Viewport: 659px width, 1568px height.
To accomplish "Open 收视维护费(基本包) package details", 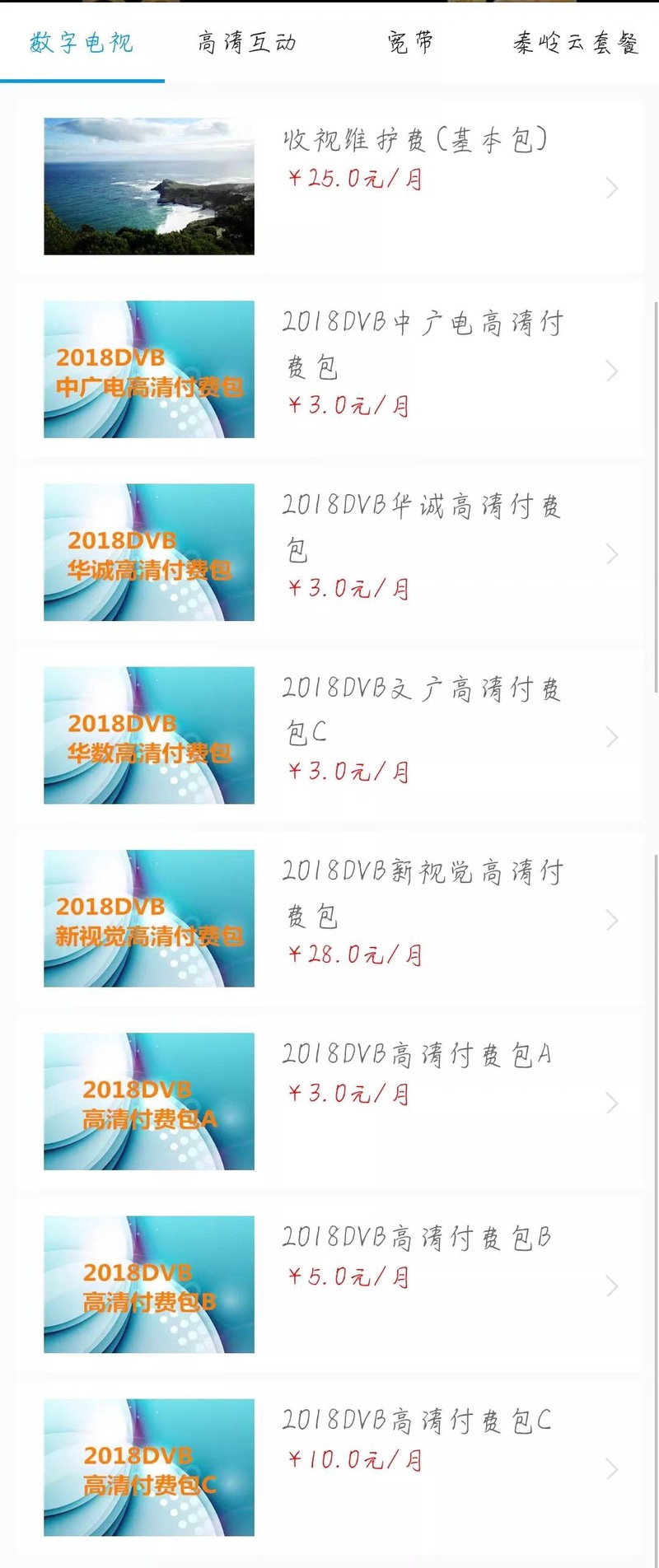I will [x=329, y=187].
